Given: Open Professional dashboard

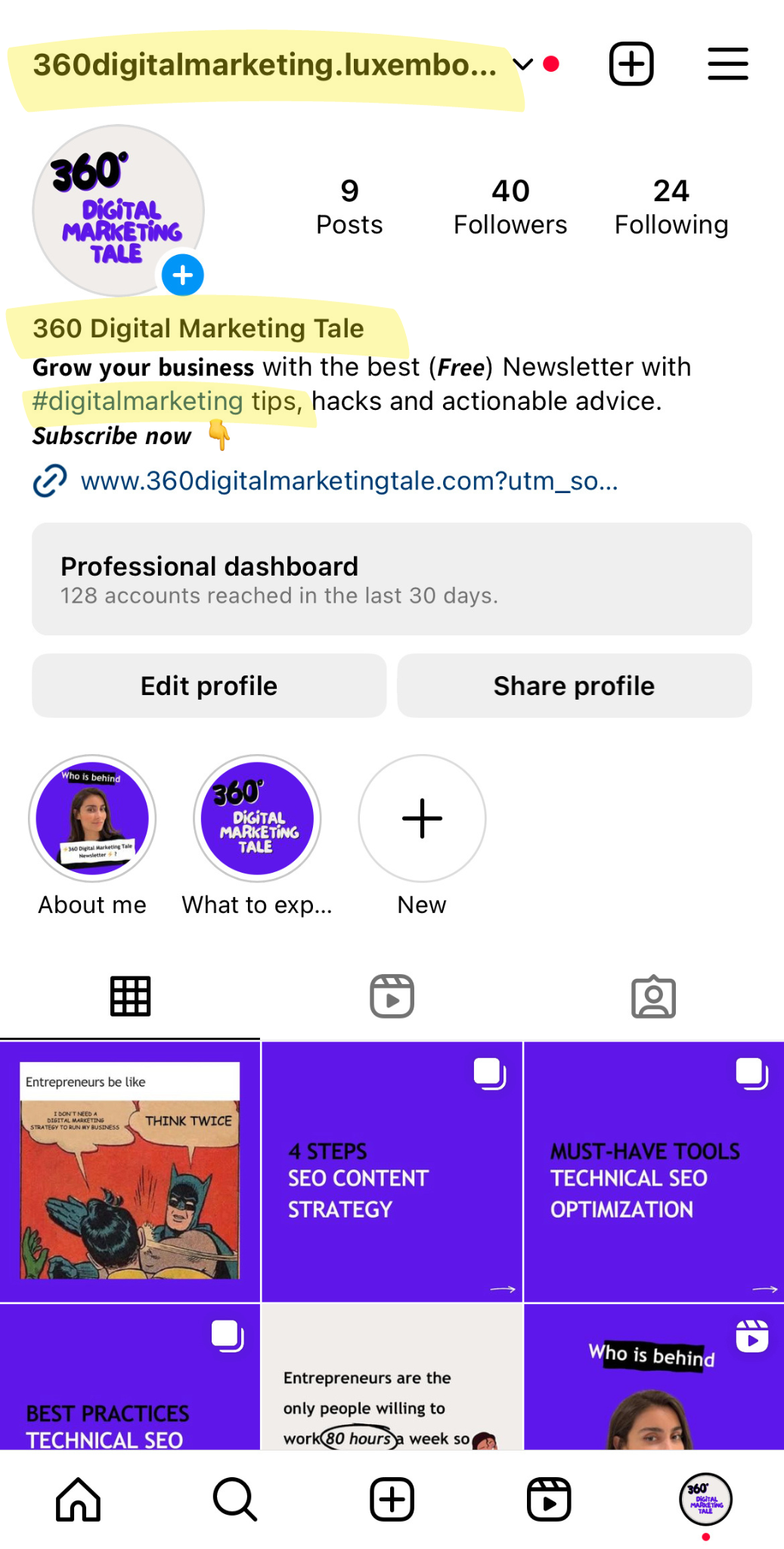Looking at the screenshot, I should click(x=392, y=579).
